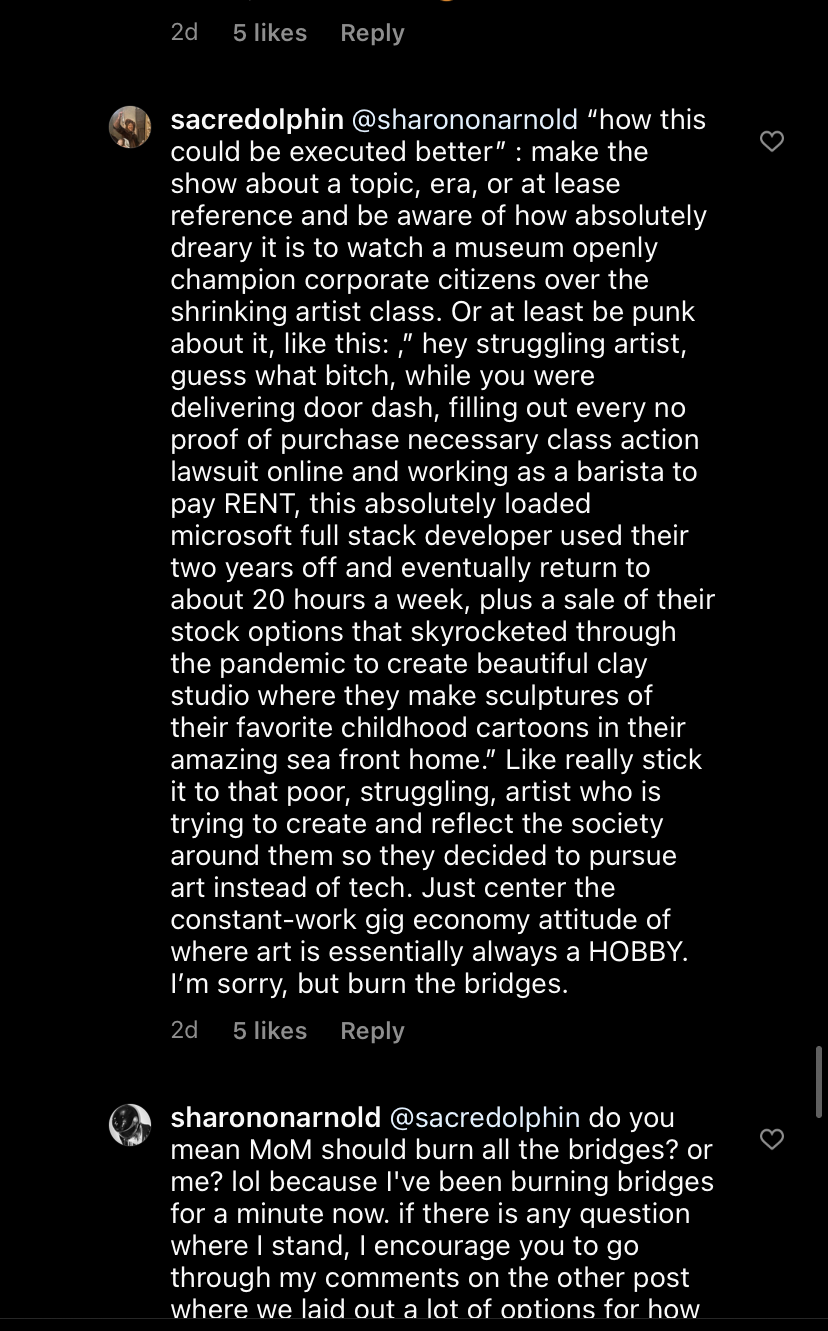
Task: Open the @sharononarnold mention in sacredolphin's comment
Action: (x=465, y=120)
